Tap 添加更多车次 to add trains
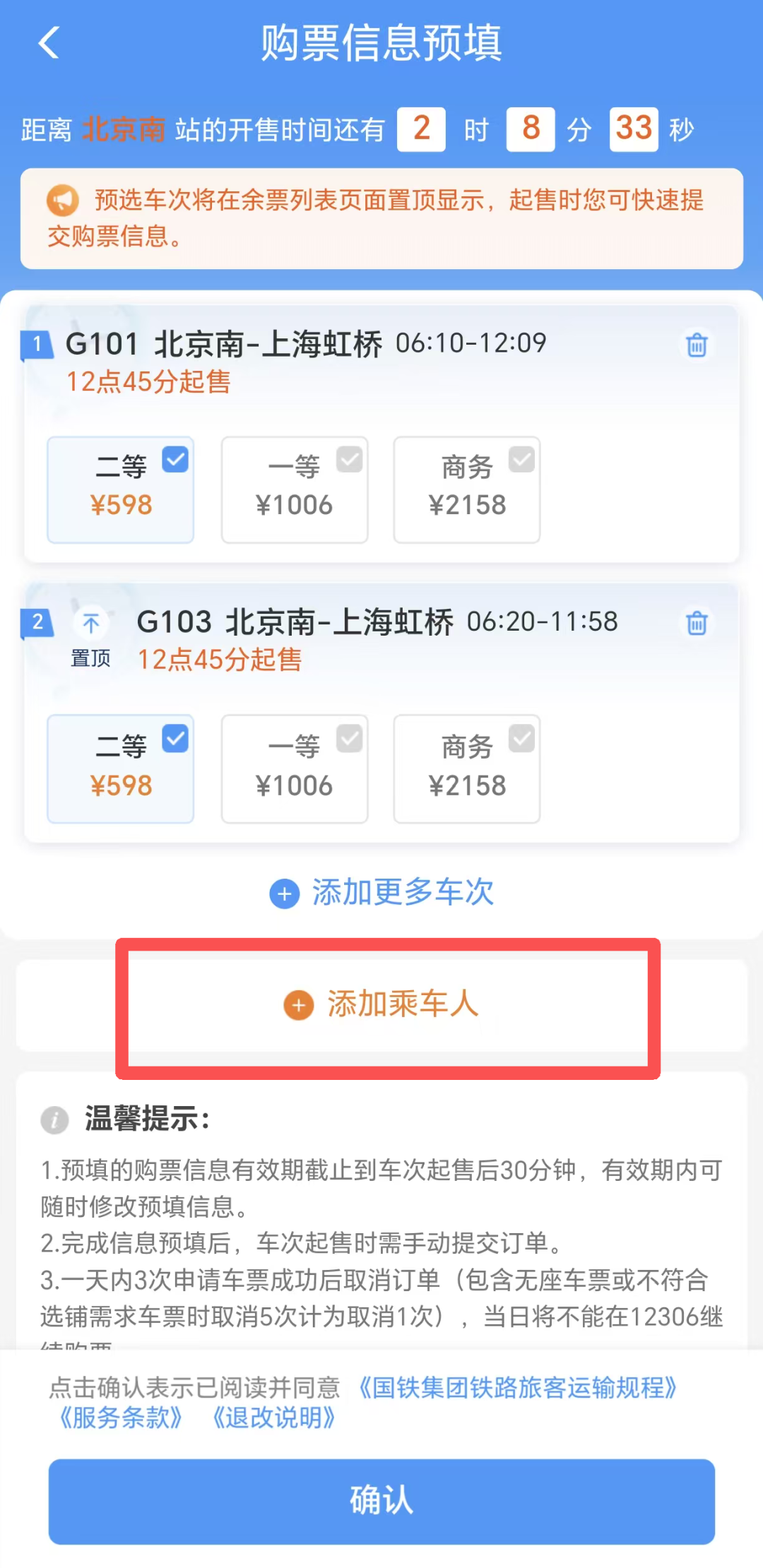 point(382,893)
